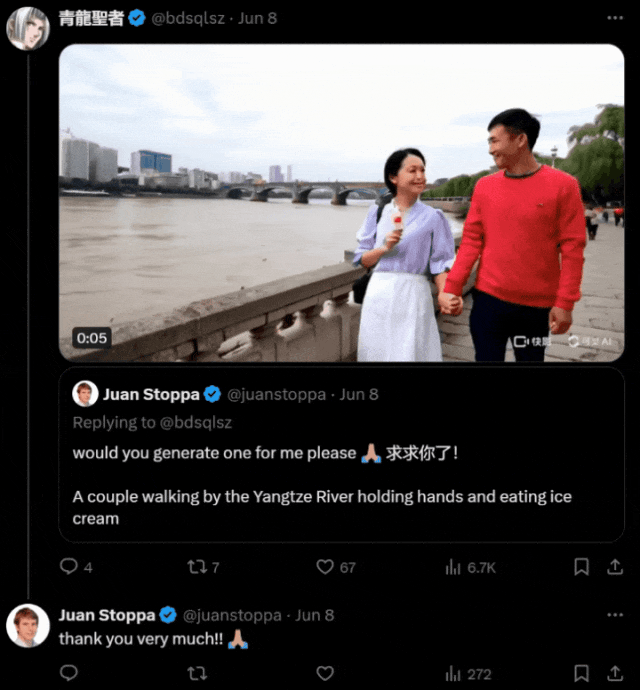This screenshot has width=640, height=690.
Task: Like the post with 67 likes
Action: 326,567
